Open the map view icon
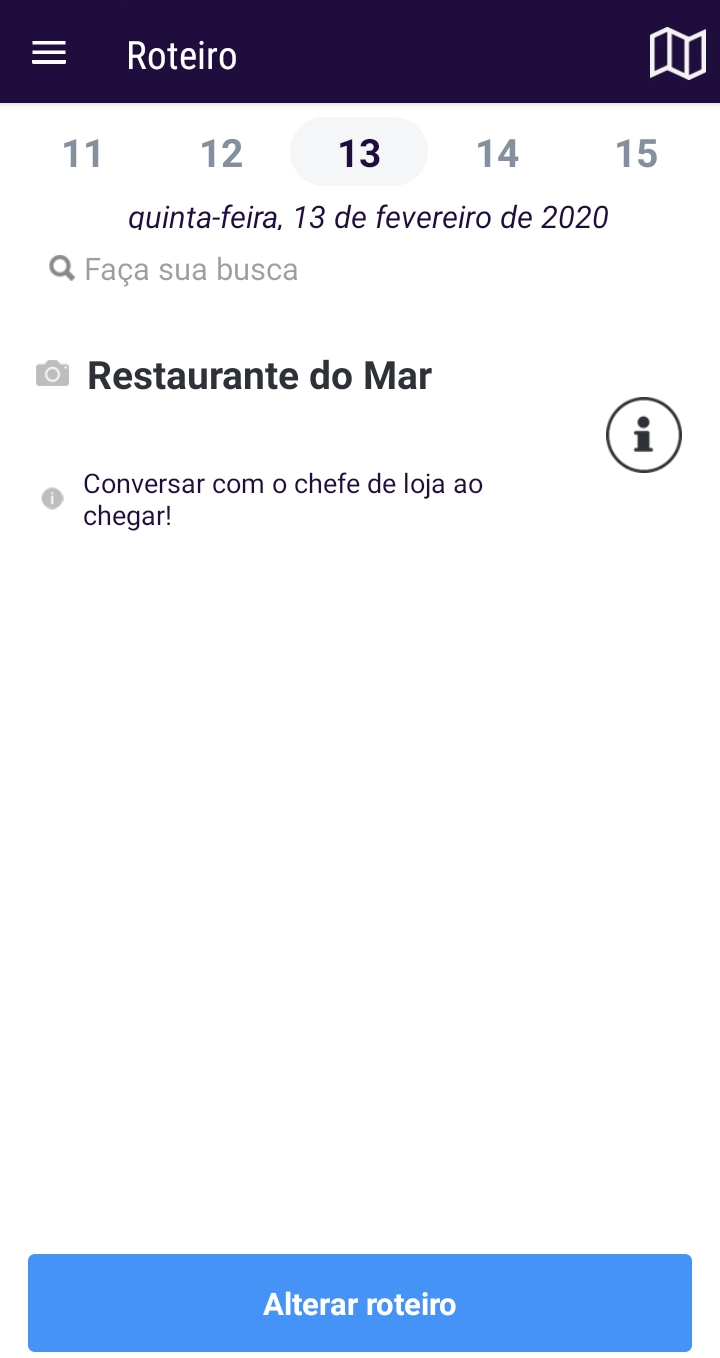The height and width of the screenshot is (1358, 720). click(x=677, y=54)
